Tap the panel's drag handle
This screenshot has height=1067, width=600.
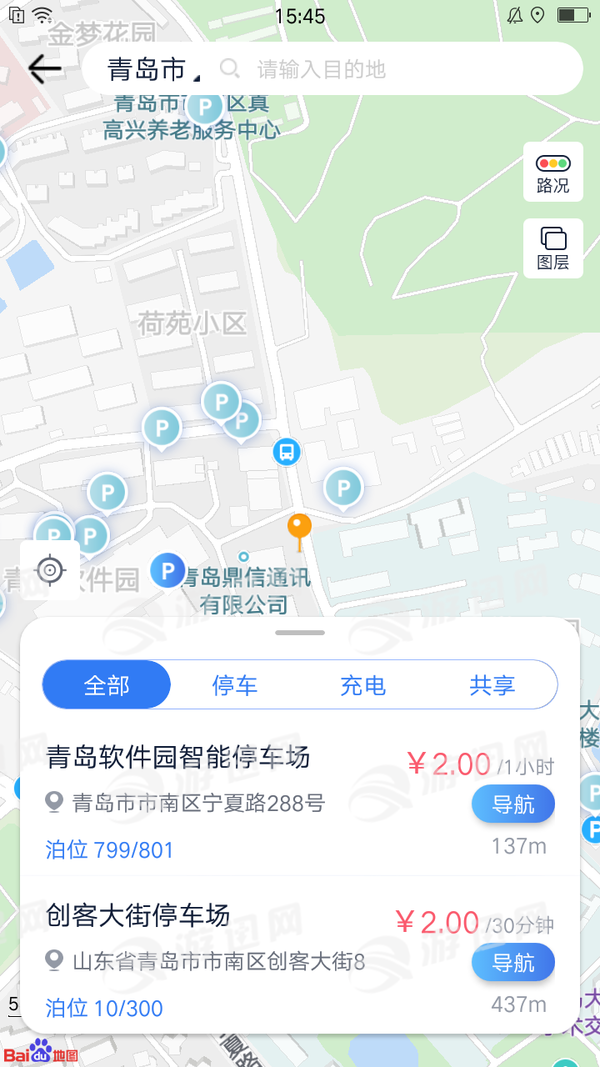[300, 633]
